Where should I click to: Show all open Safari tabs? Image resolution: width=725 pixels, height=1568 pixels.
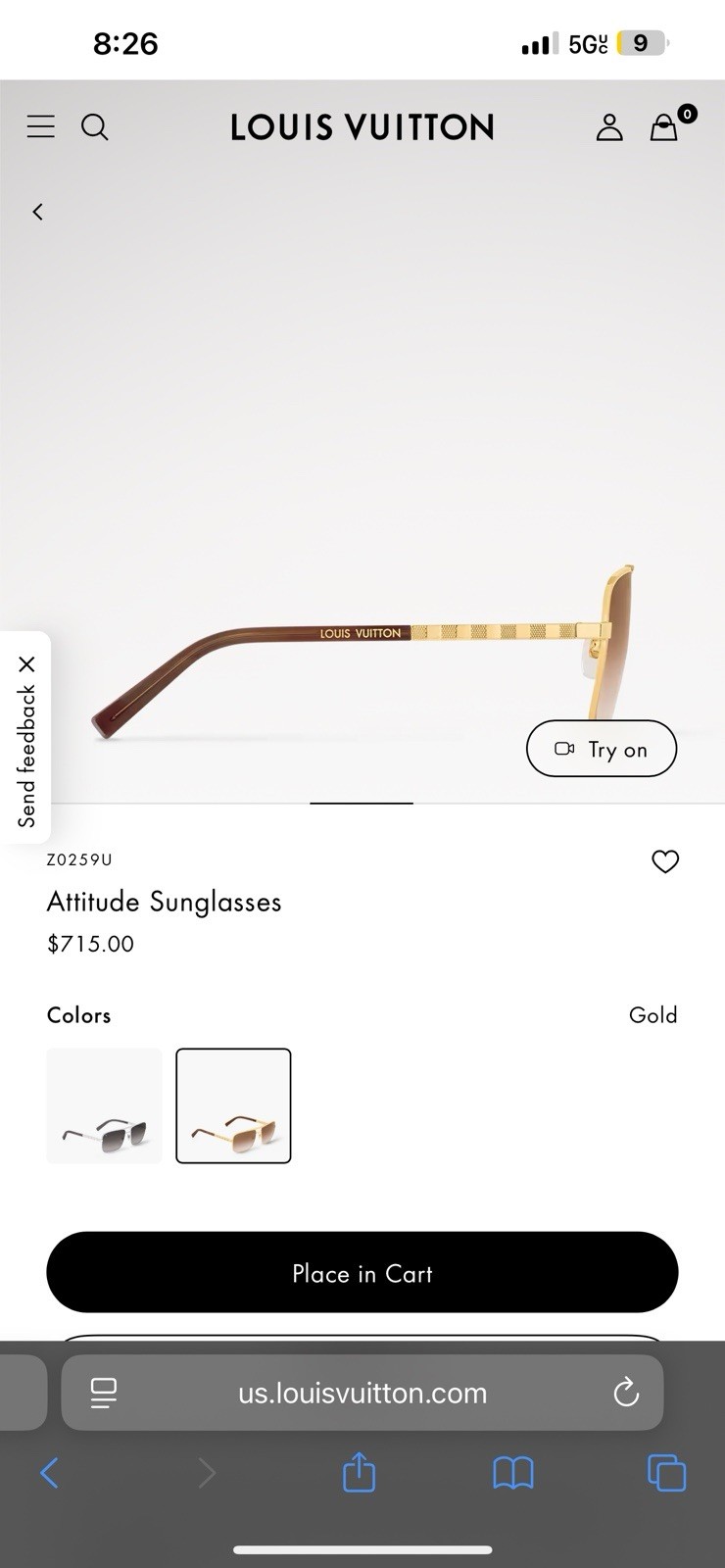666,1472
